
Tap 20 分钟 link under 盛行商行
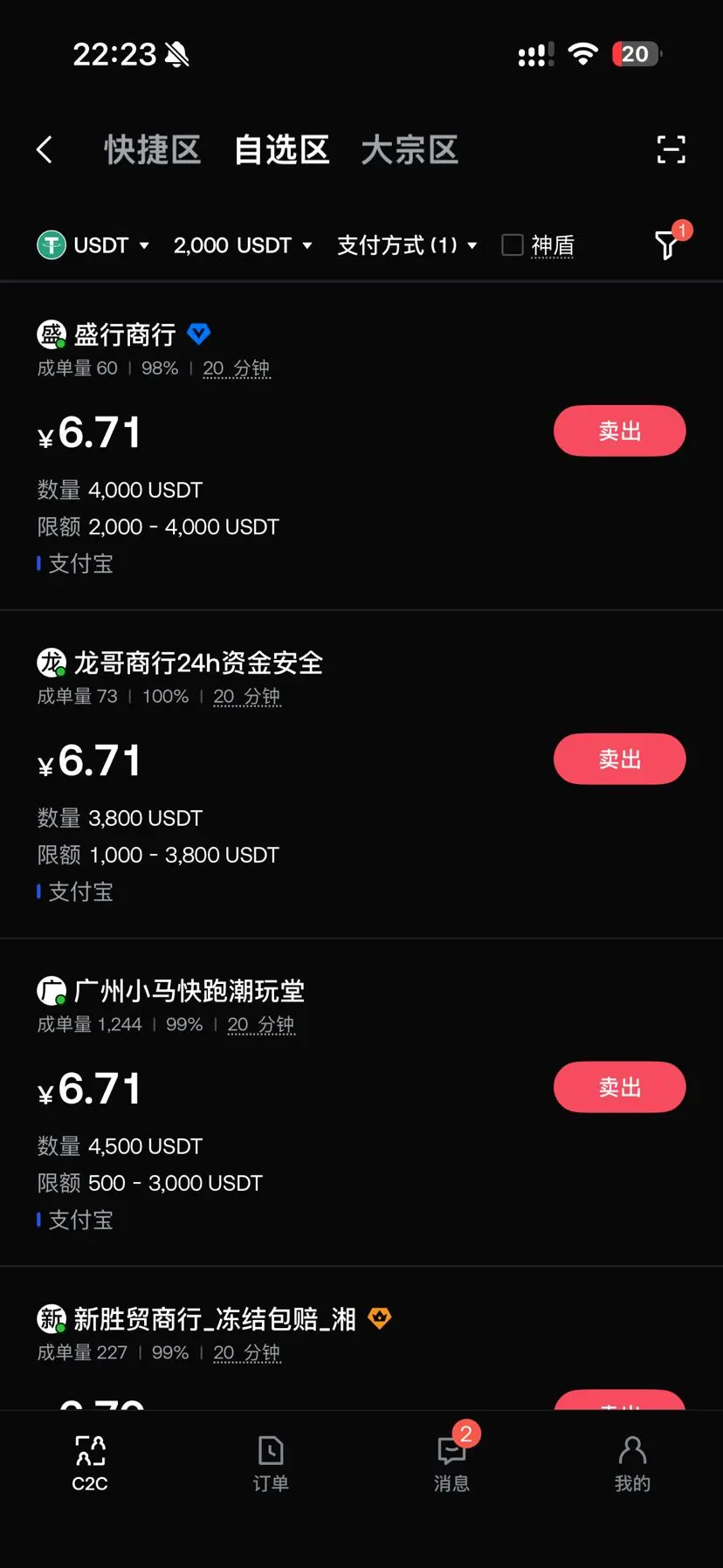(237, 368)
